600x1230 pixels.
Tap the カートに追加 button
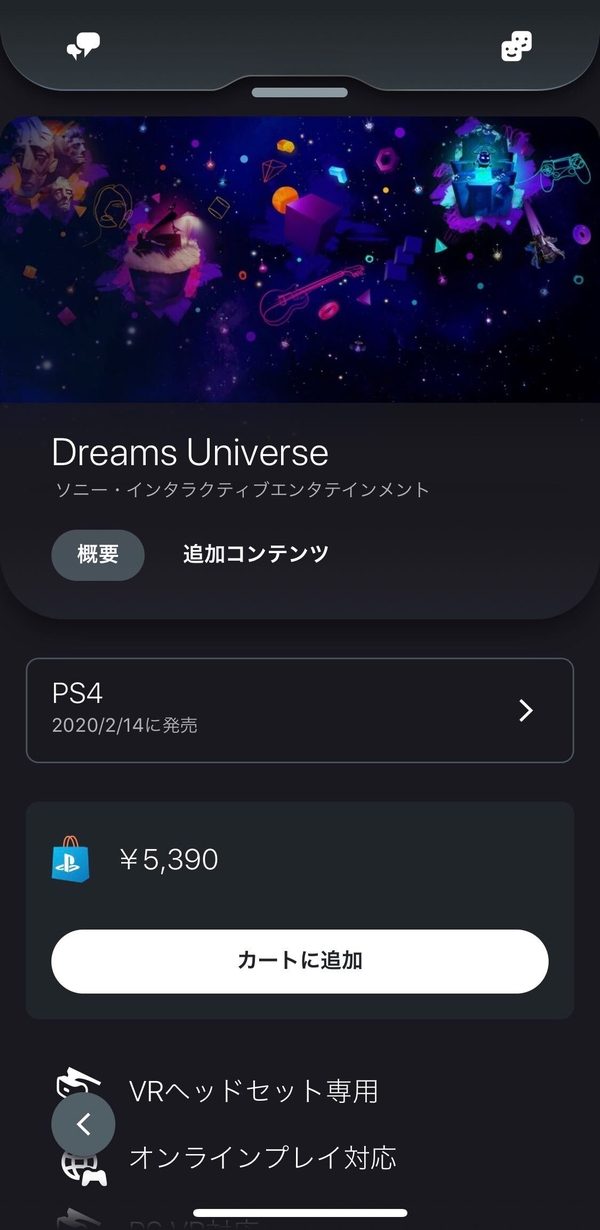point(300,961)
